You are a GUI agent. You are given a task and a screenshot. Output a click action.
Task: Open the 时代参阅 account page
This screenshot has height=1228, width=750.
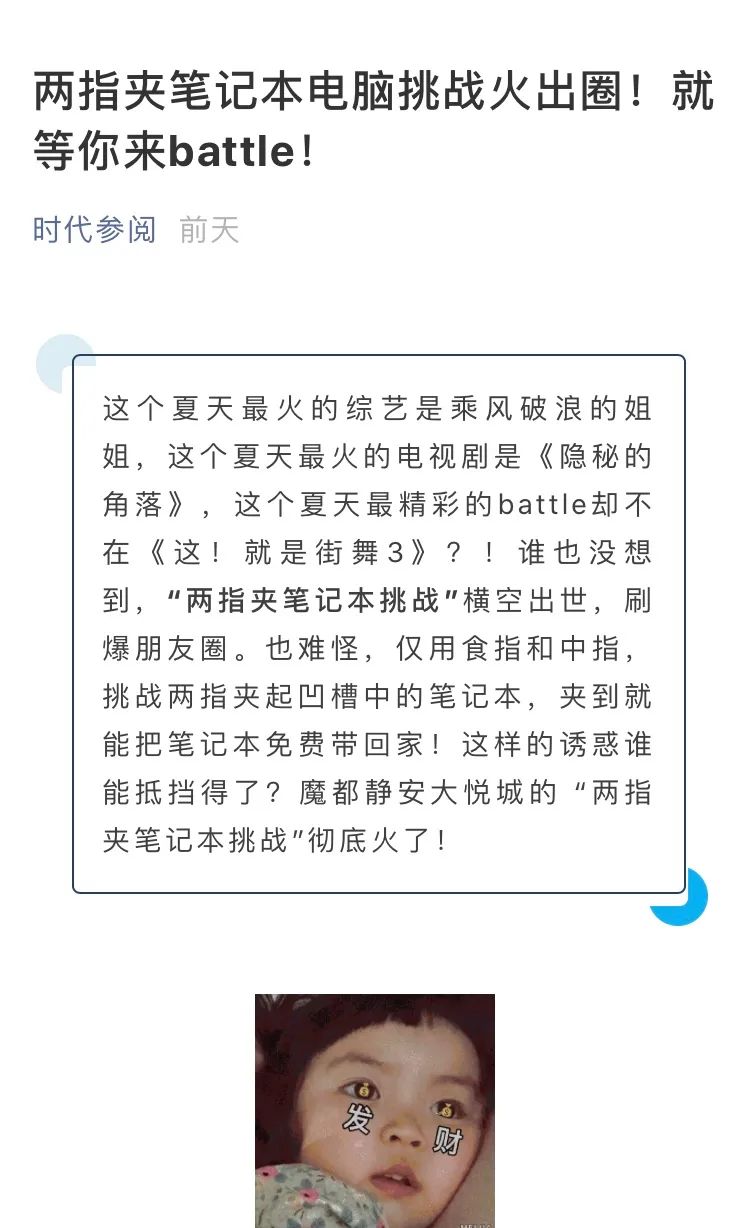pos(94,230)
